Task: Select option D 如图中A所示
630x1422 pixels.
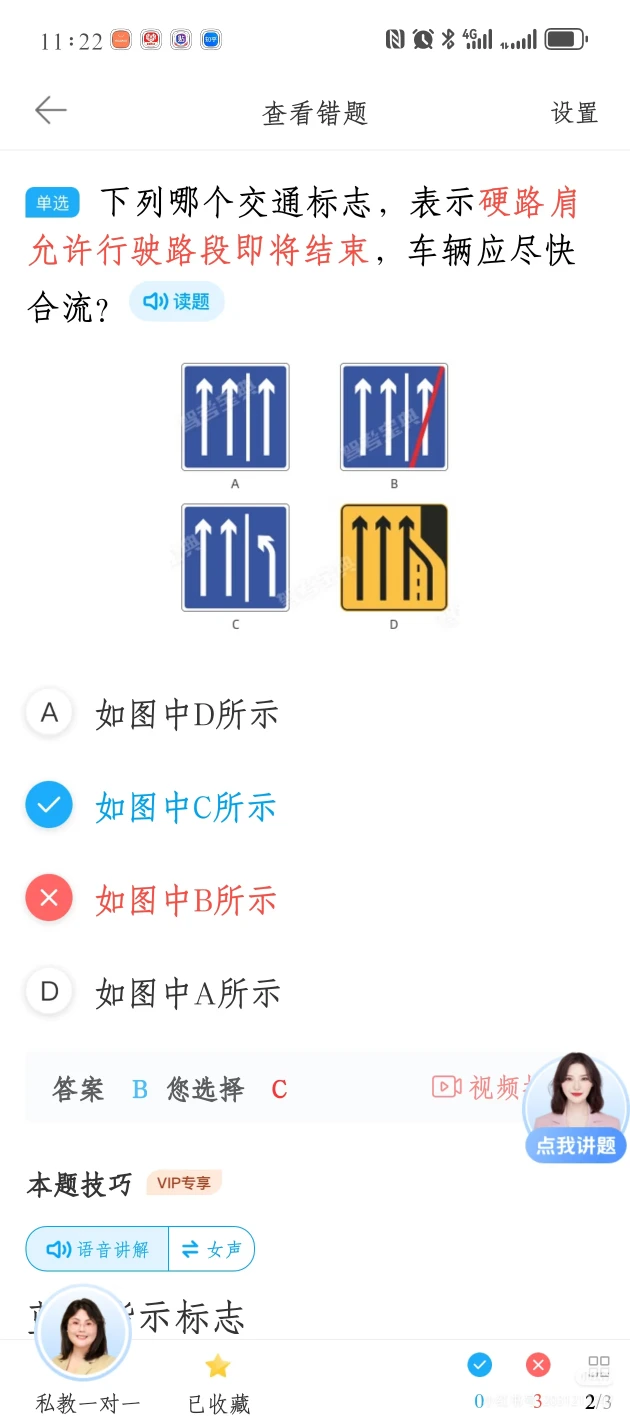Action: coord(187,993)
